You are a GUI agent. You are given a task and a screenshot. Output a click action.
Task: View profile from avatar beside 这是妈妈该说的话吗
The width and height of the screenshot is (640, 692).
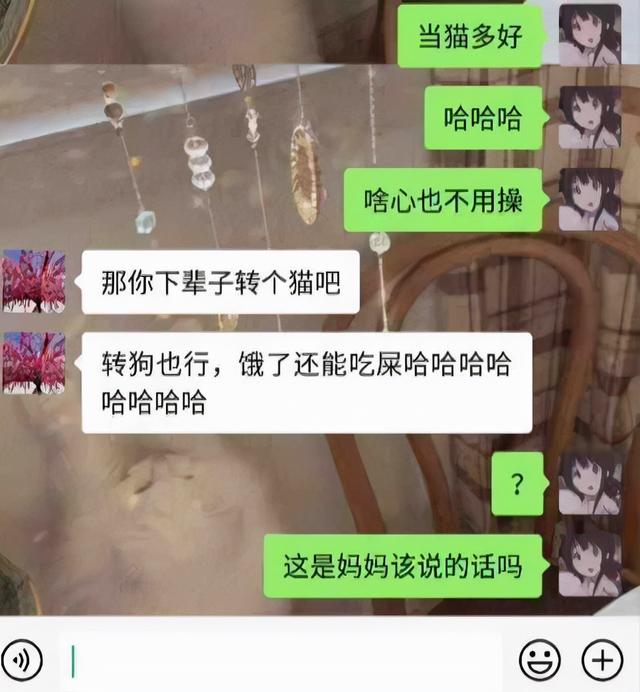pyautogui.click(x=589, y=566)
